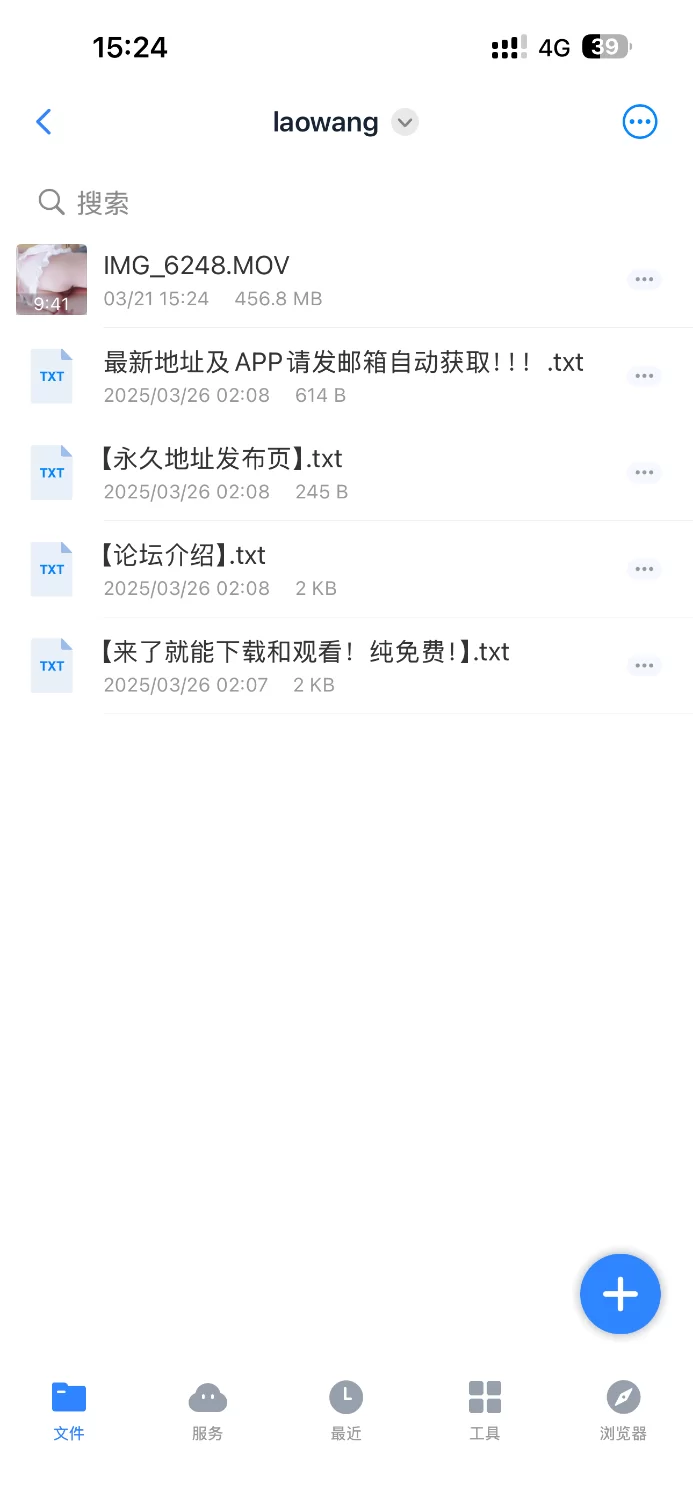Open options for IMG_6248.MOV

click(x=644, y=279)
